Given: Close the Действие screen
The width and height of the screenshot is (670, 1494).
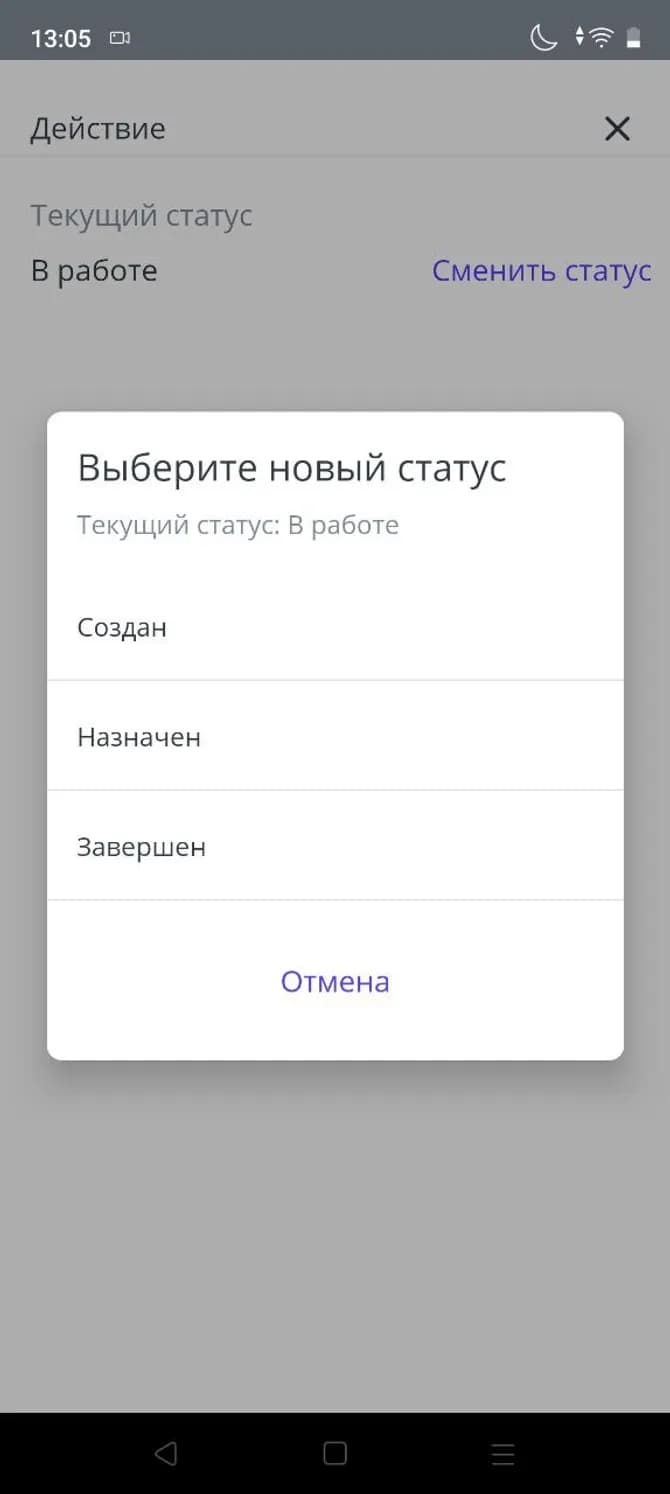Looking at the screenshot, I should pos(617,129).
